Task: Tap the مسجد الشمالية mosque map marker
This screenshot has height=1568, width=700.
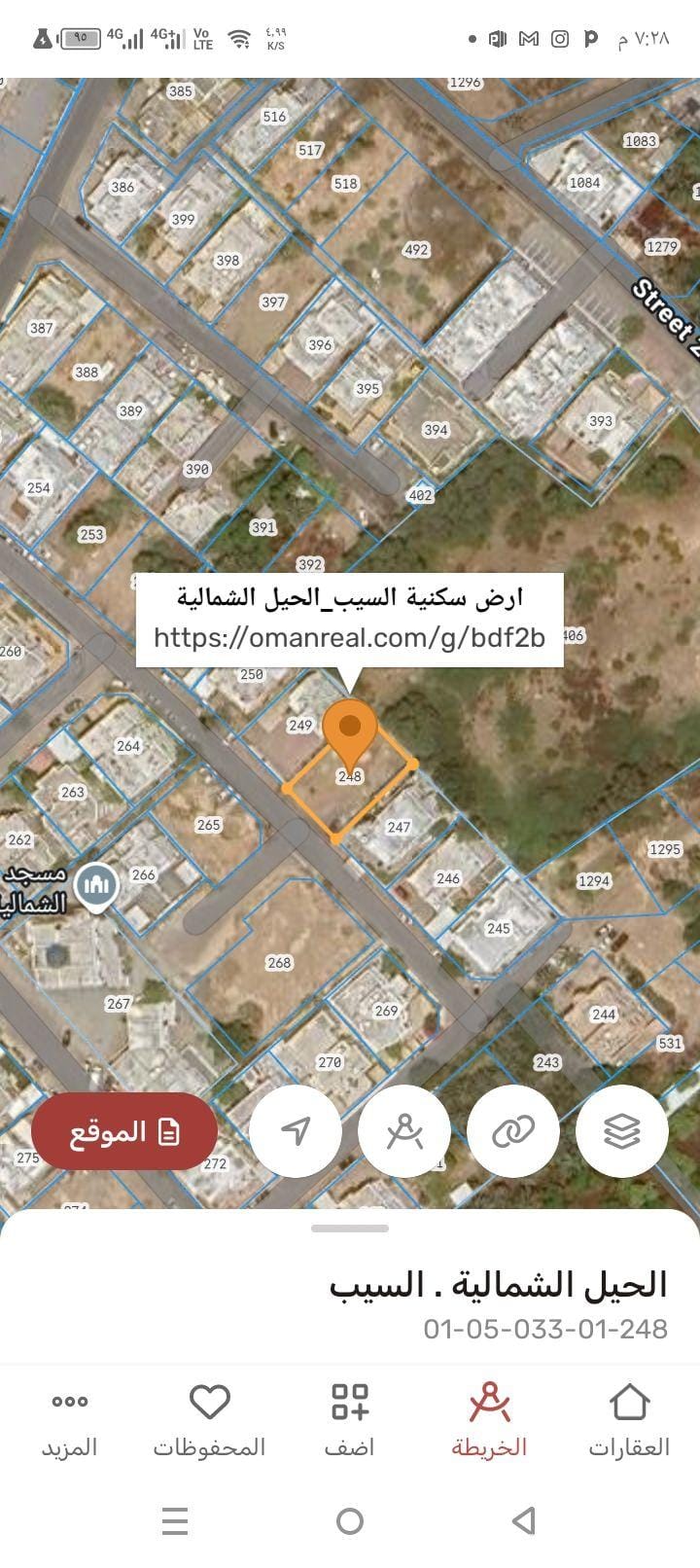Action: point(94,883)
